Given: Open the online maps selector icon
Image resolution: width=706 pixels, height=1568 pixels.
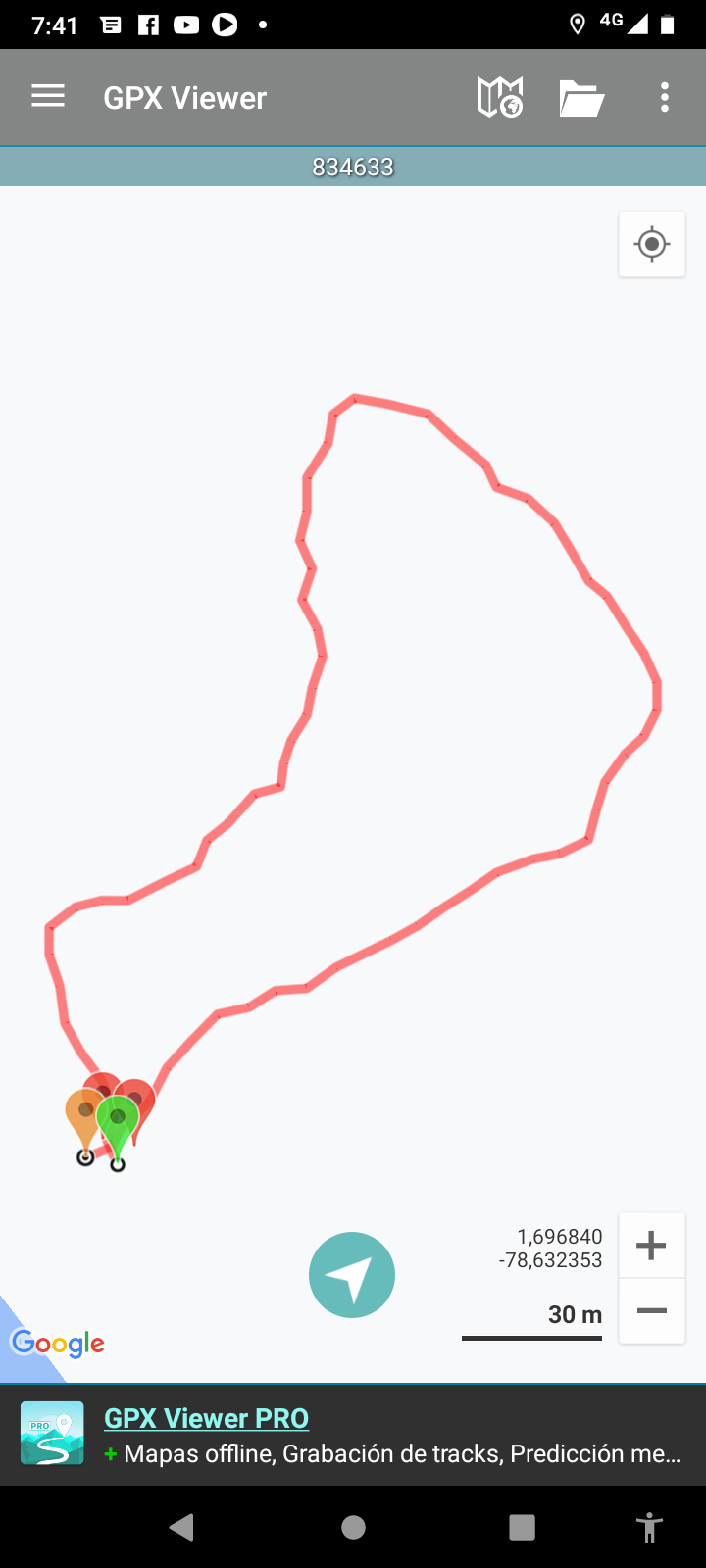Looking at the screenshot, I should click(499, 98).
